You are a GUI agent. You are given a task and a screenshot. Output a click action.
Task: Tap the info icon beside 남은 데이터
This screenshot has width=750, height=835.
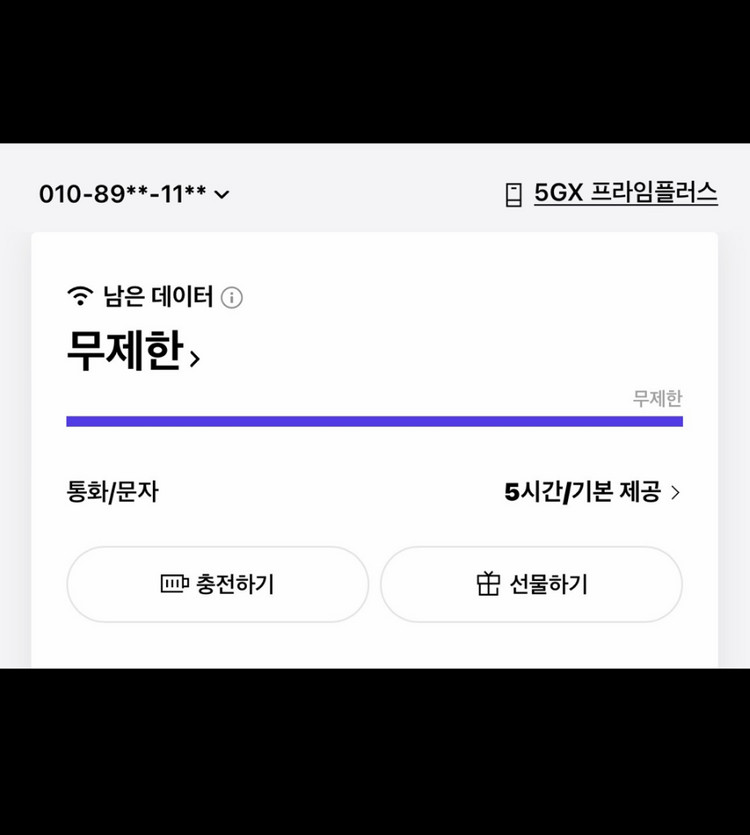click(232, 297)
